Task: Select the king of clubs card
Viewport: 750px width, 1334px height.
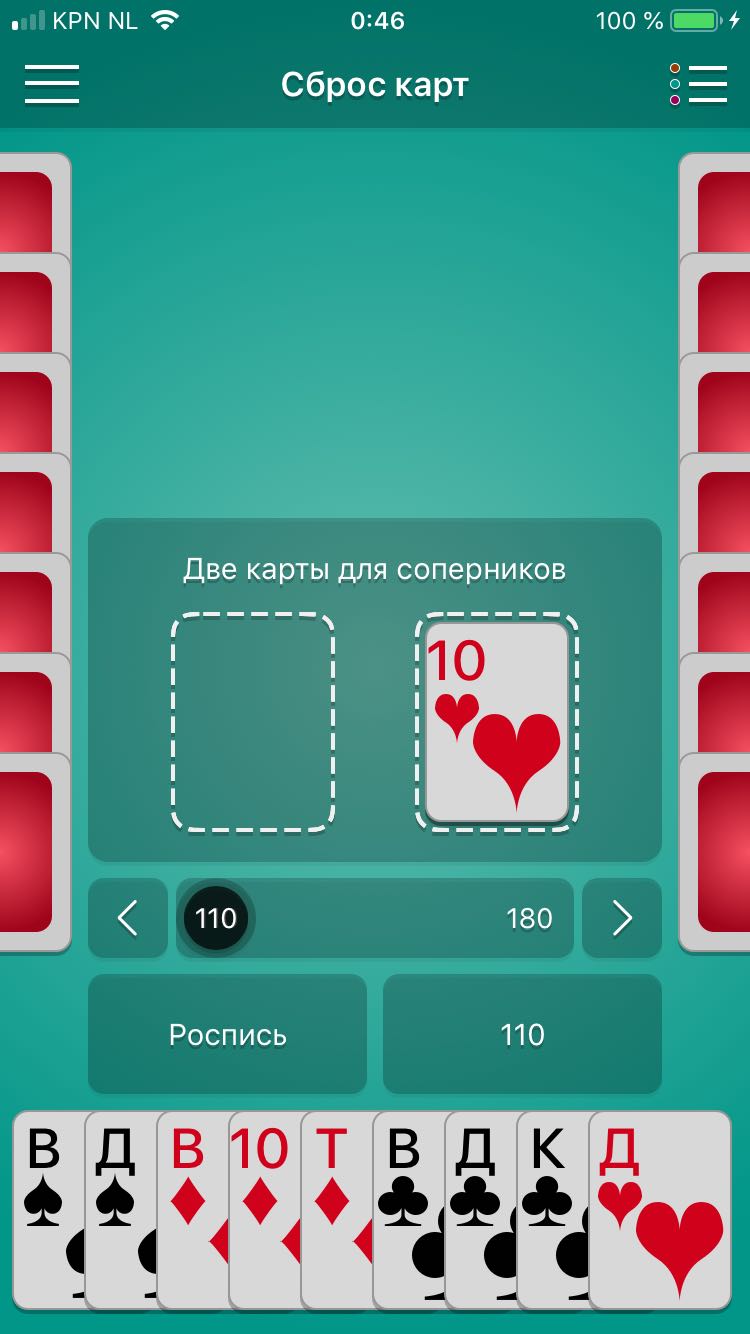Action: coord(550,1200)
